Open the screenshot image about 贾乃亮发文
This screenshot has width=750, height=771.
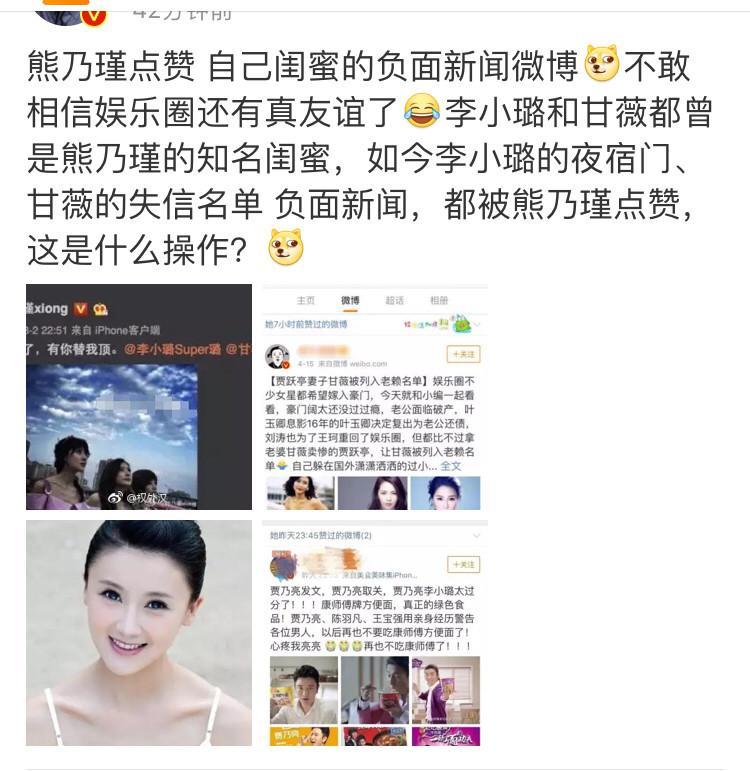click(375, 633)
